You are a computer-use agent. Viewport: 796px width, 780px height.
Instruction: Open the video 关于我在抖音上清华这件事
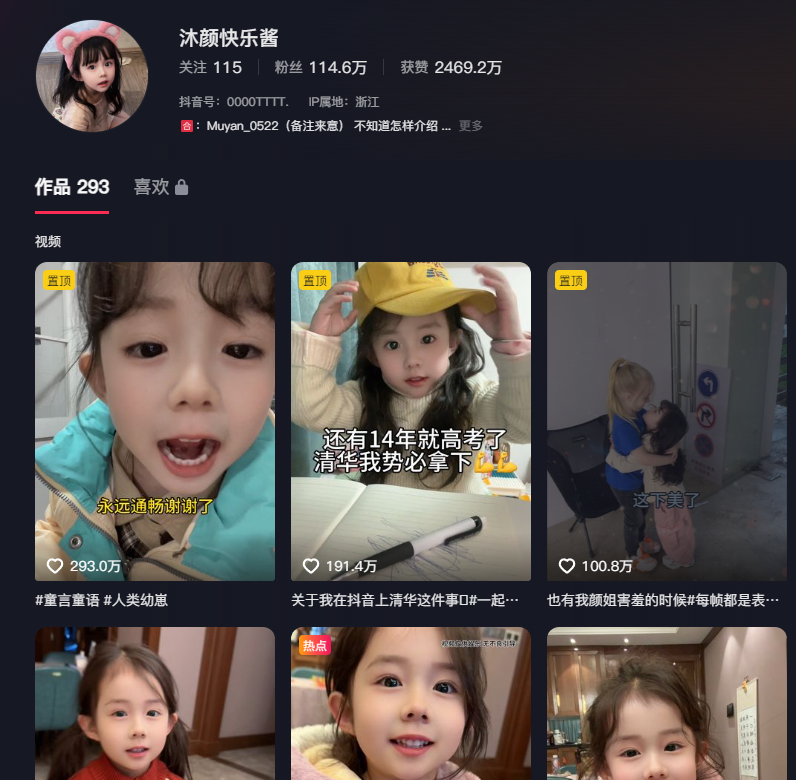tap(410, 420)
